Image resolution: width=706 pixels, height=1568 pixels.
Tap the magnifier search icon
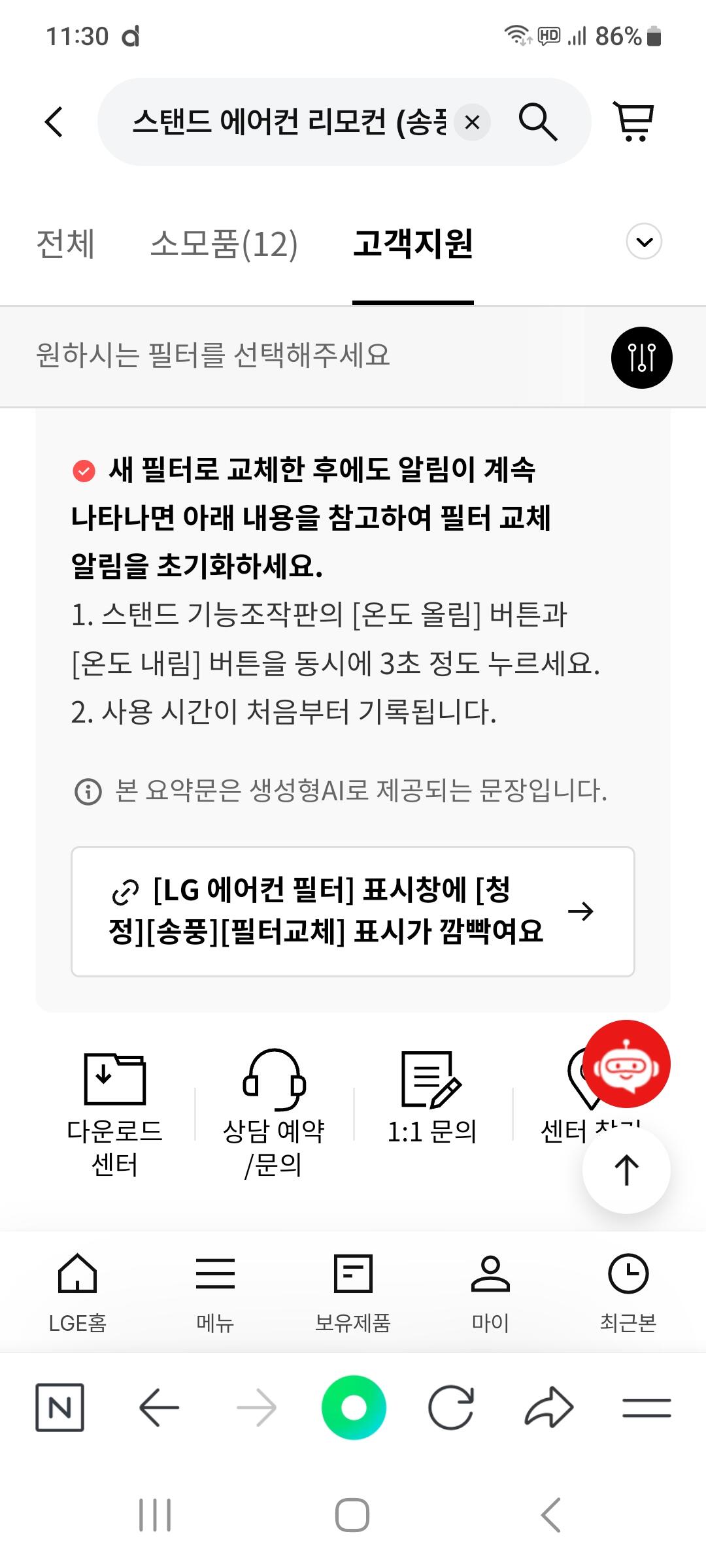537,122
